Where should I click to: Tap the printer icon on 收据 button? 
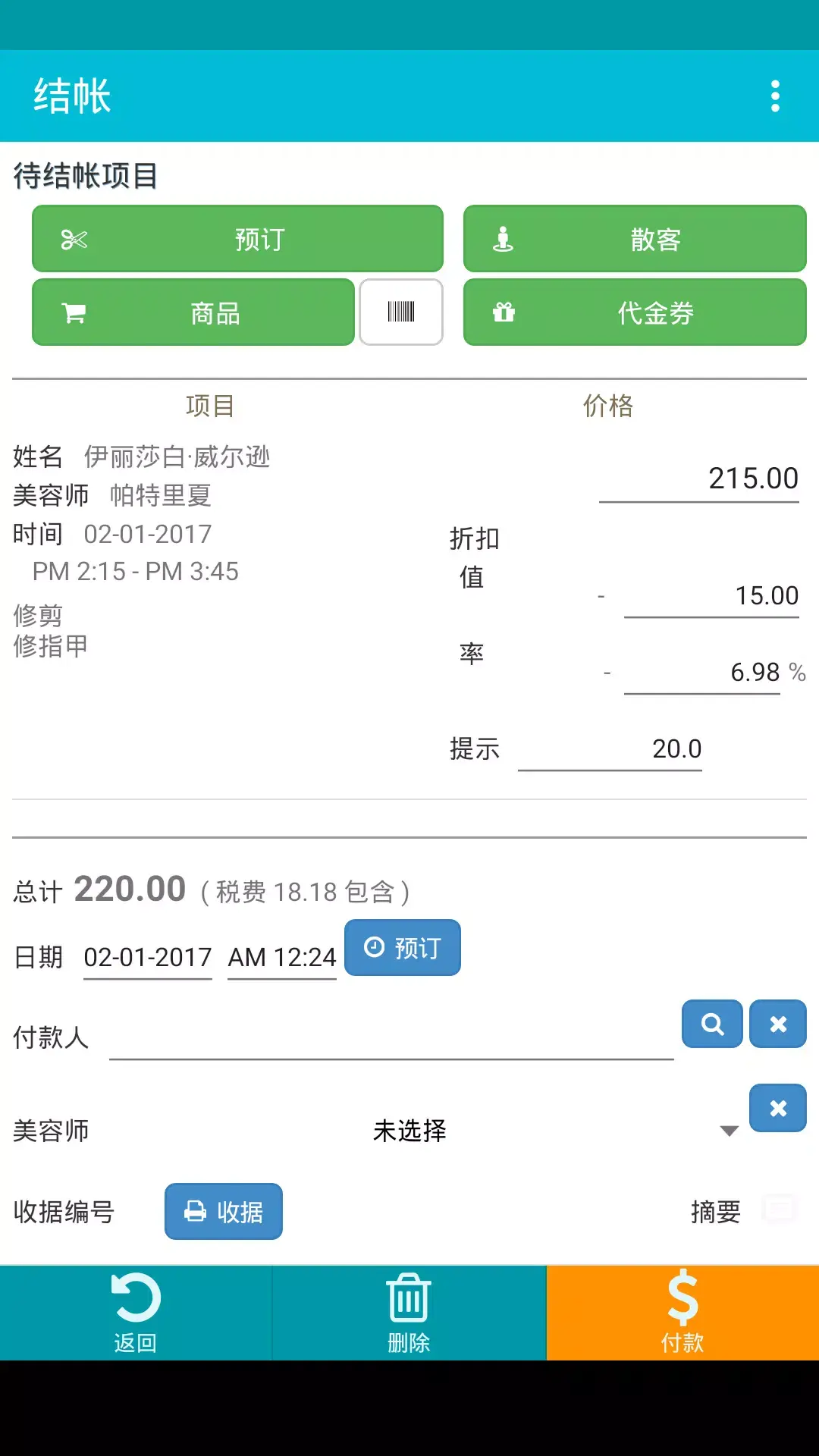point(196,1211)
